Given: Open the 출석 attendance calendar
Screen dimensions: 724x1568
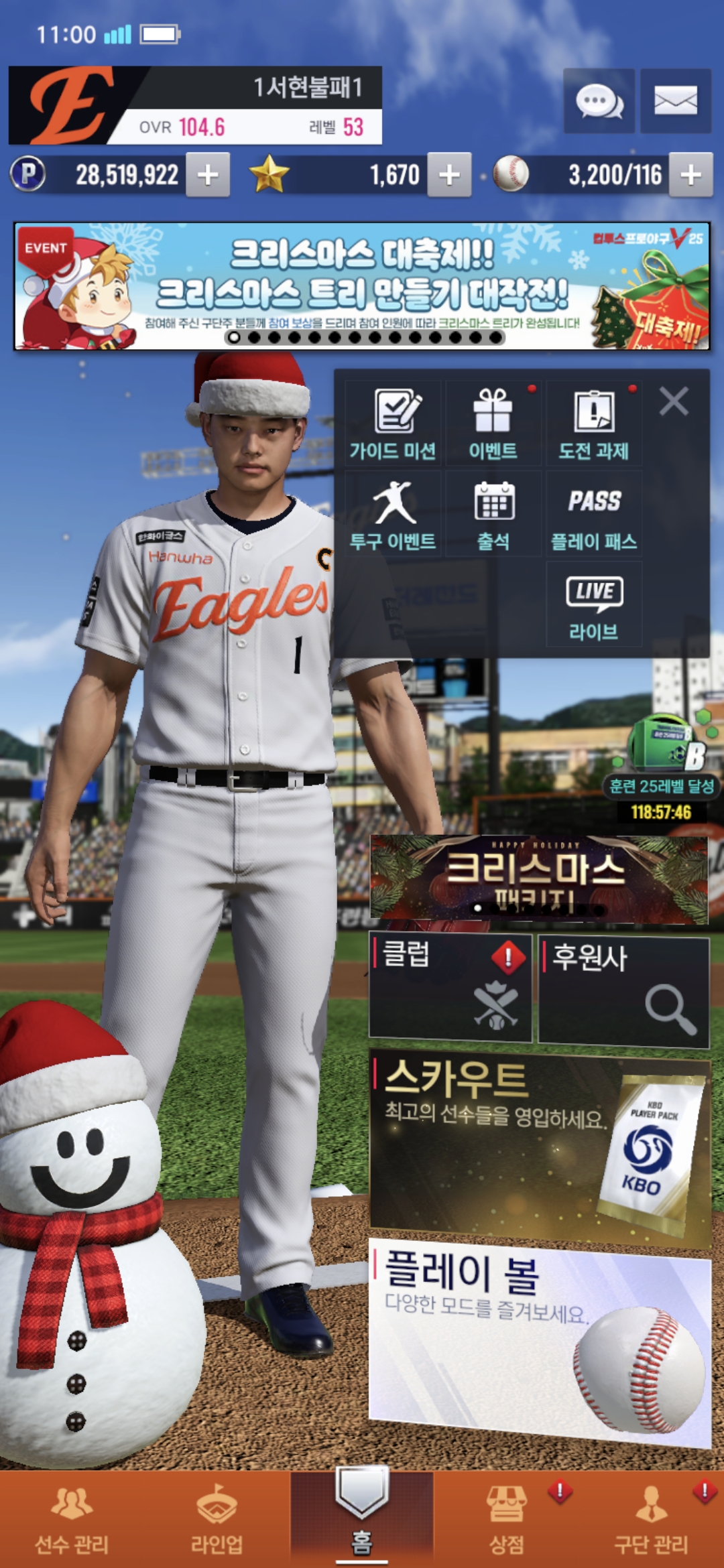Looking at the screenshot, I should coord(493,515).
